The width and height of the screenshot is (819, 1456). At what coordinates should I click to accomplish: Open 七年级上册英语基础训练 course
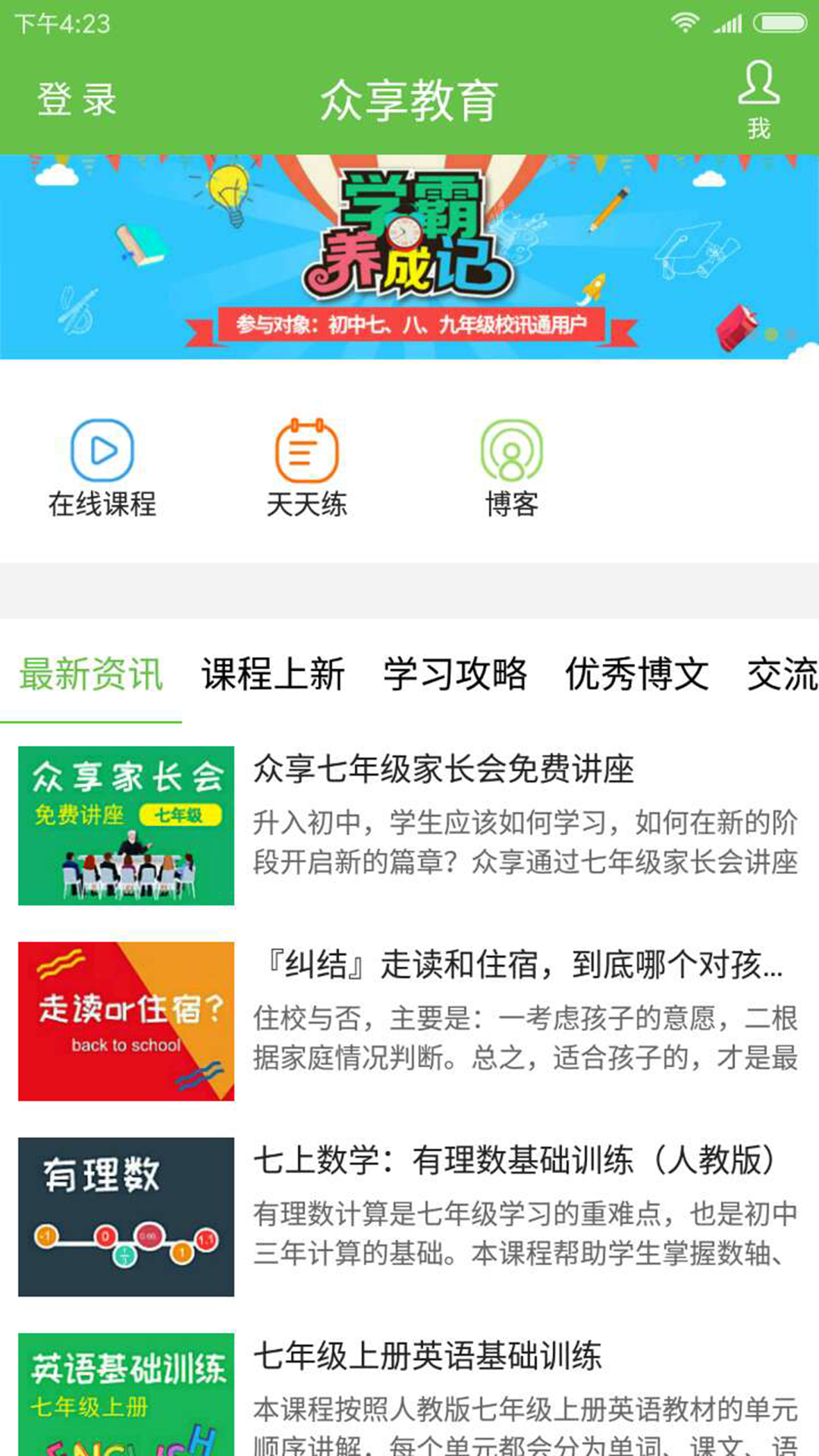427,1356
